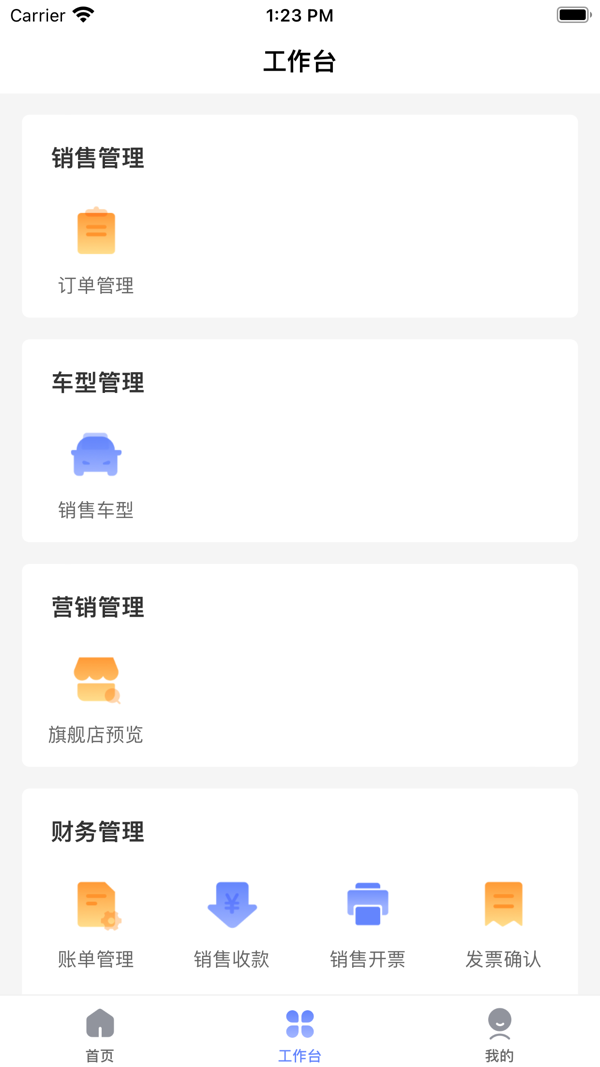Select 发票确认 entry

(503, 924)
